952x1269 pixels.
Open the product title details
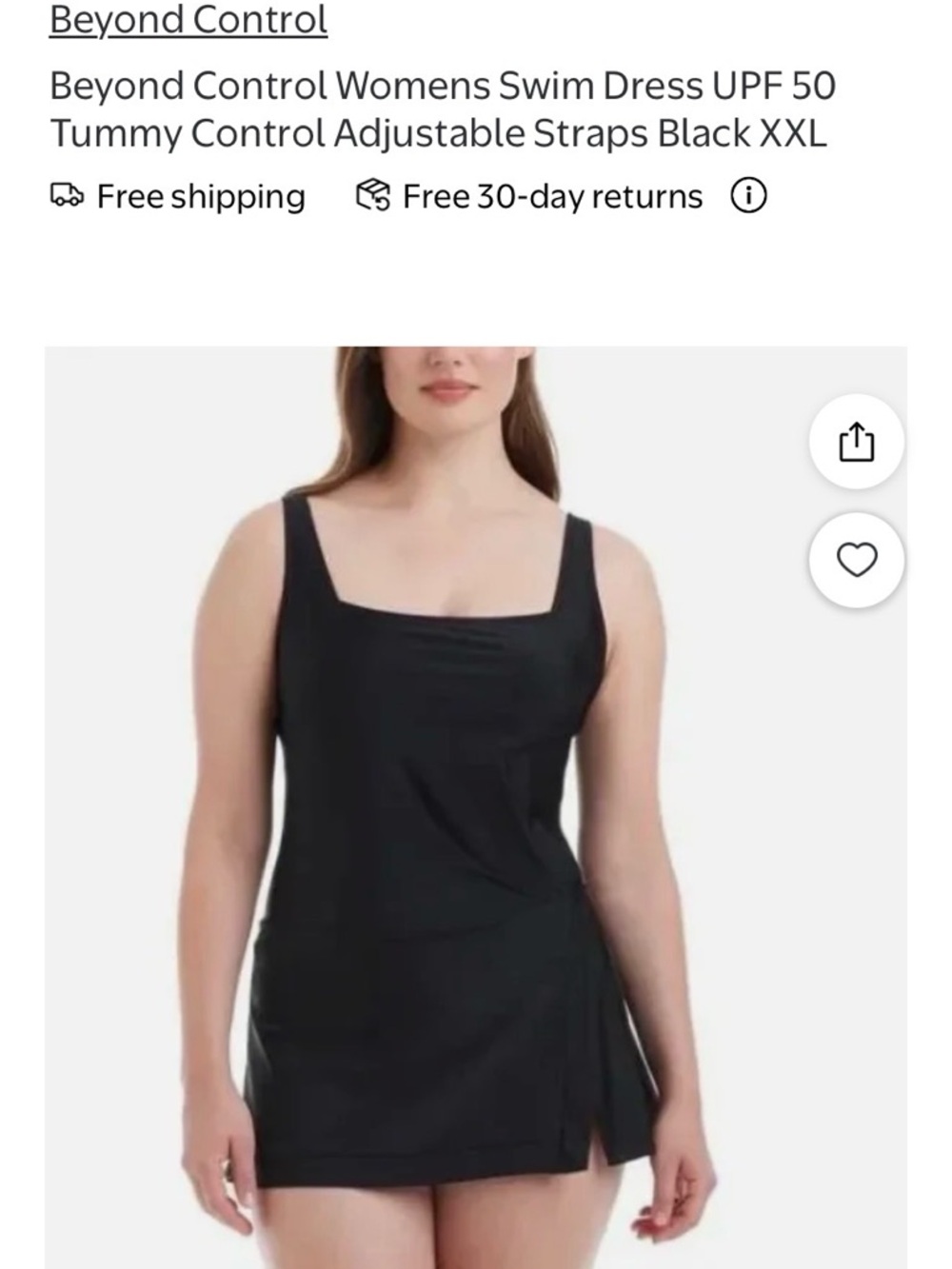pyautogui.click(x=442, y=108)
